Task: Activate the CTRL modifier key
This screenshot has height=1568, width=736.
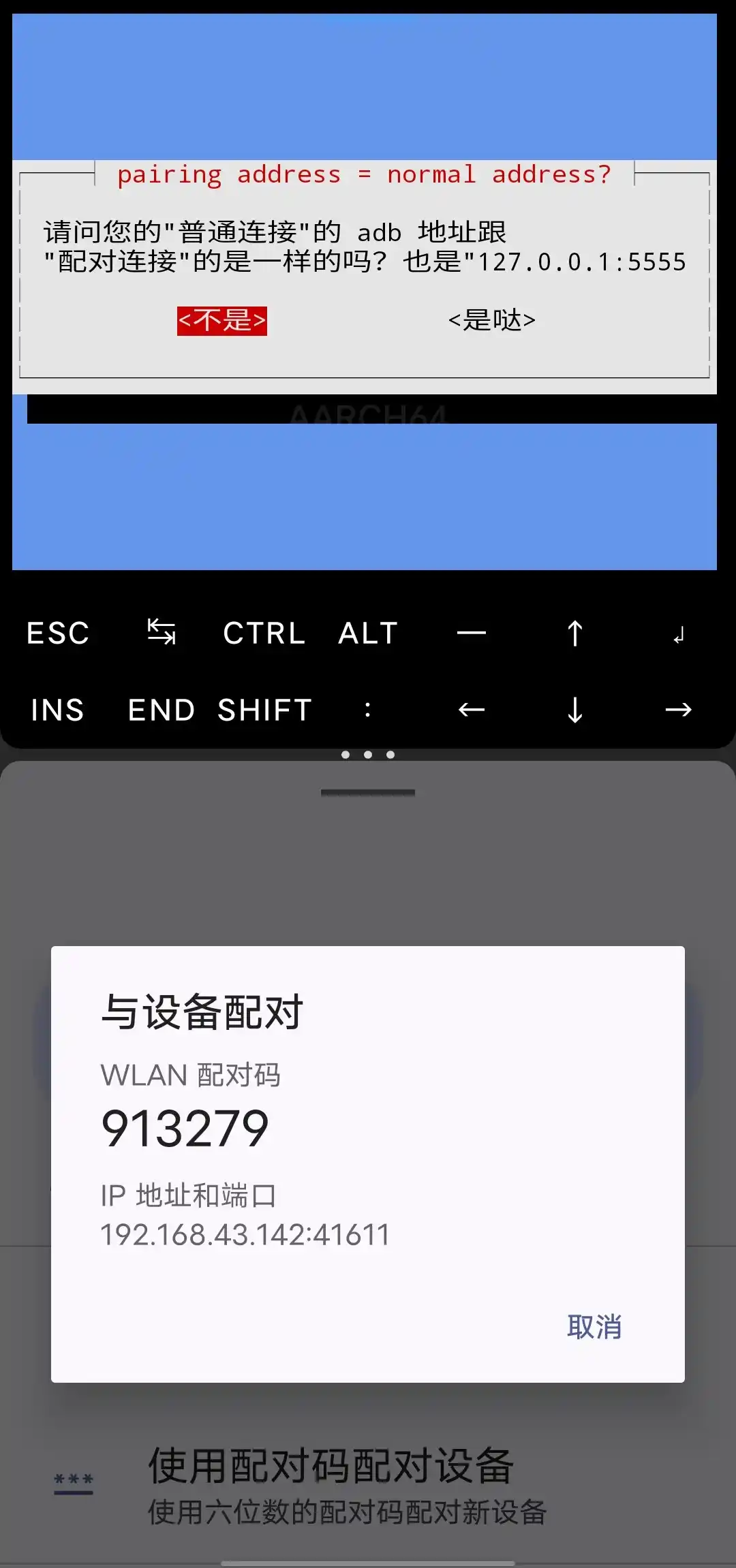Action: (264, 633)
